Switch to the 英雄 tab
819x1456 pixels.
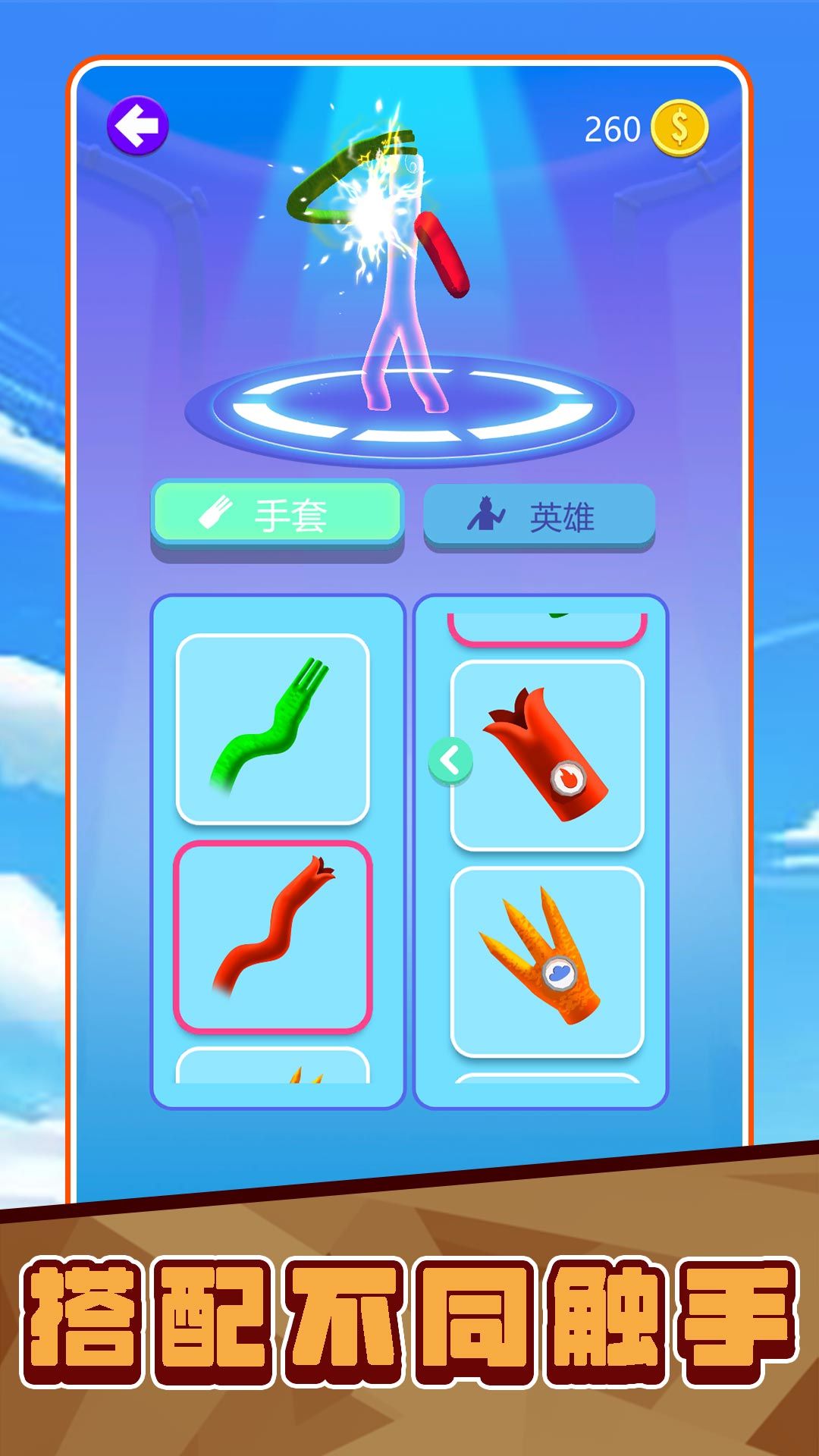coord(538,513)
